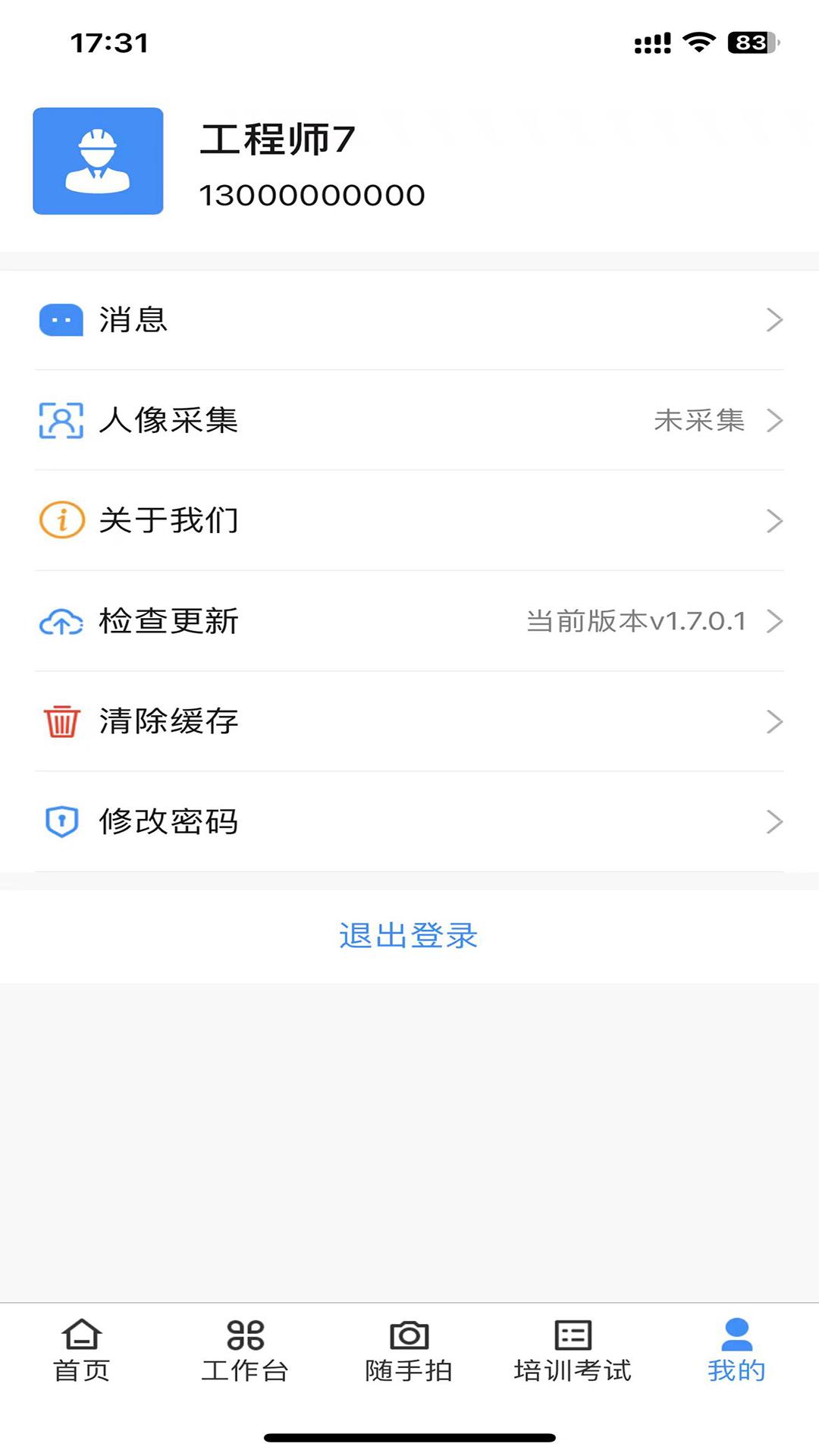The image size is (819, 1456).
Task: Click the 人像采集 face capture icon
Action: coord(61,422)
